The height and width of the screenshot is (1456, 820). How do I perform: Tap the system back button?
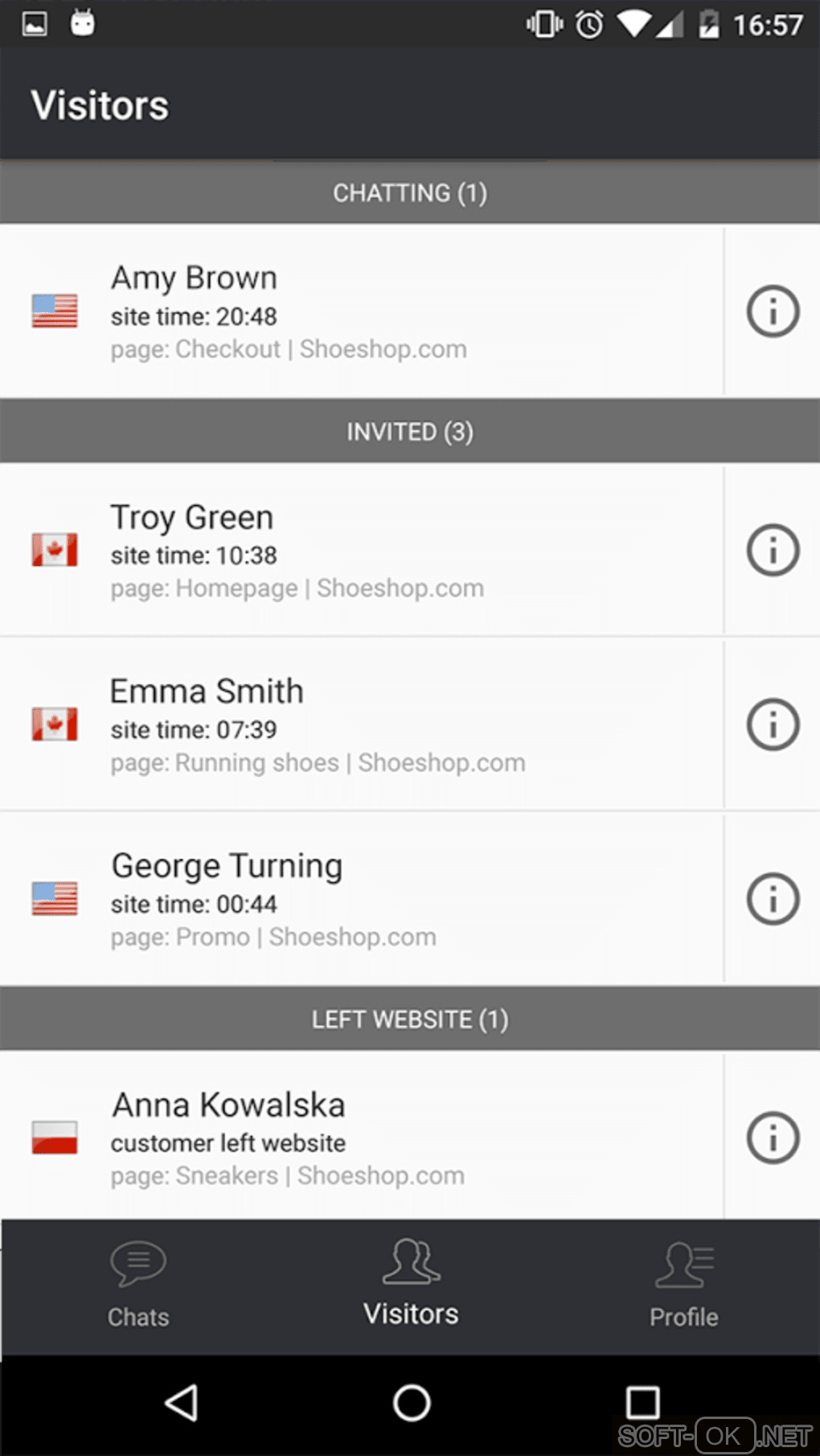click(182, 1403)
